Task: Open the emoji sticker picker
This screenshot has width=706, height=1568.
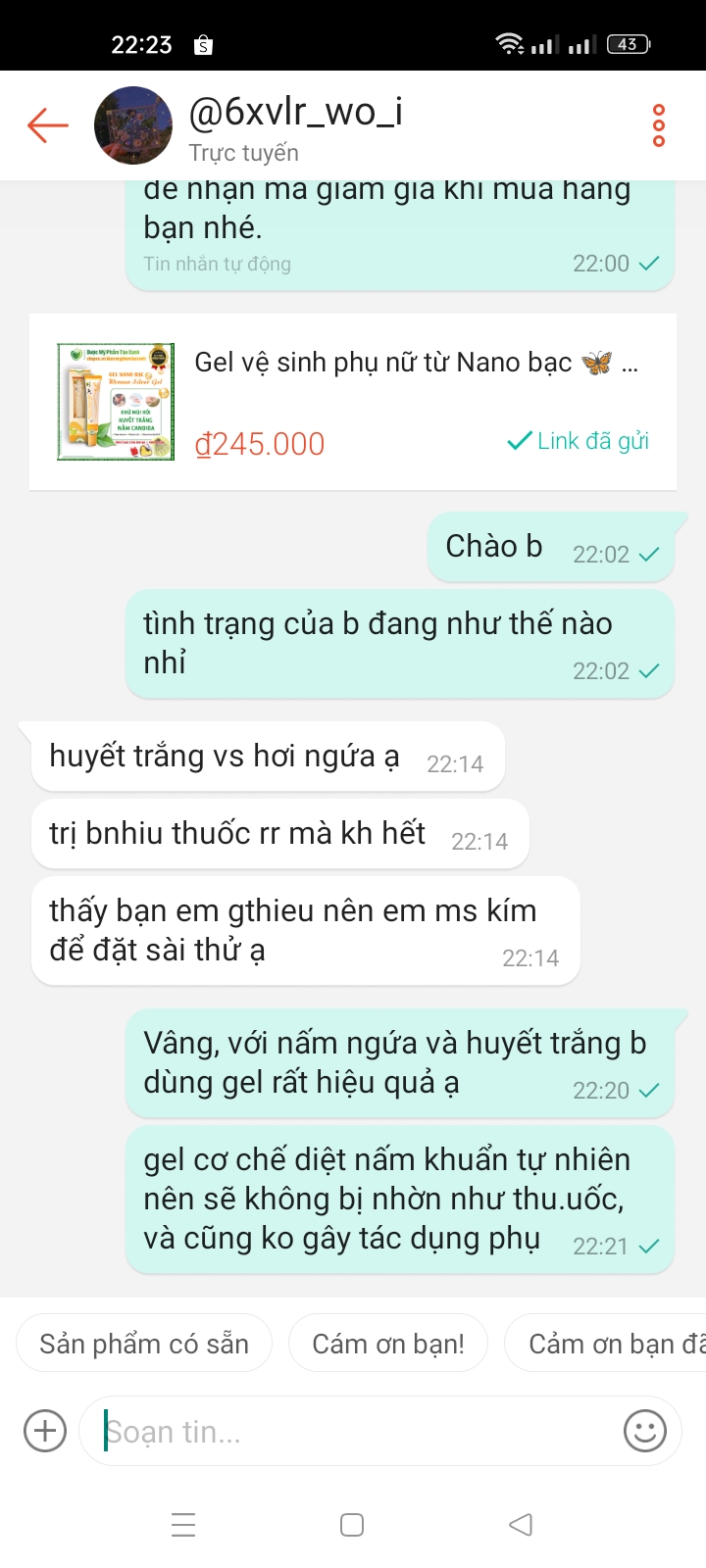Action: pyautogui.click(x=644, y=1431)
